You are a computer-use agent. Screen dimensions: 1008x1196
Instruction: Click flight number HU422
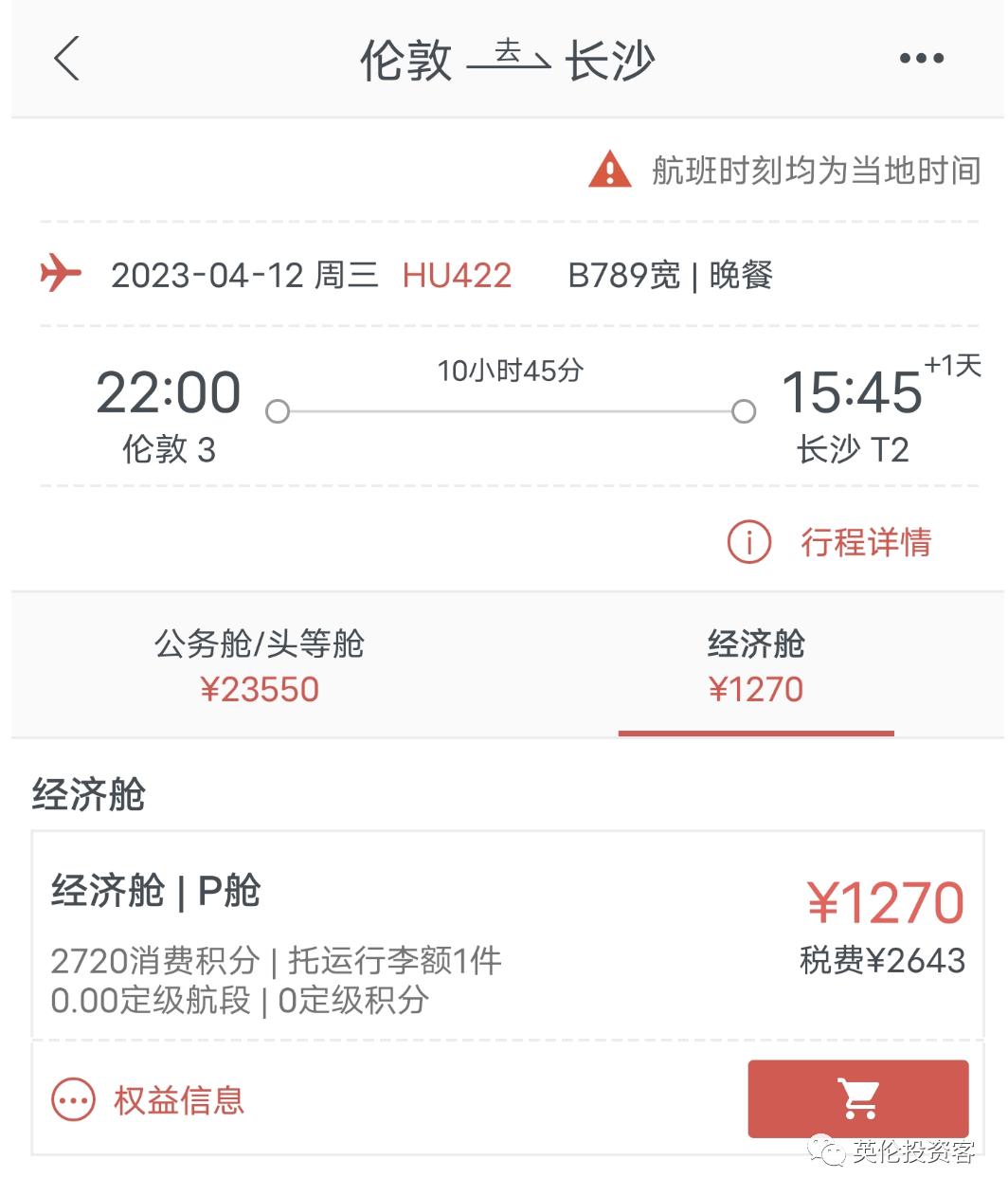[x=457, y=275]
